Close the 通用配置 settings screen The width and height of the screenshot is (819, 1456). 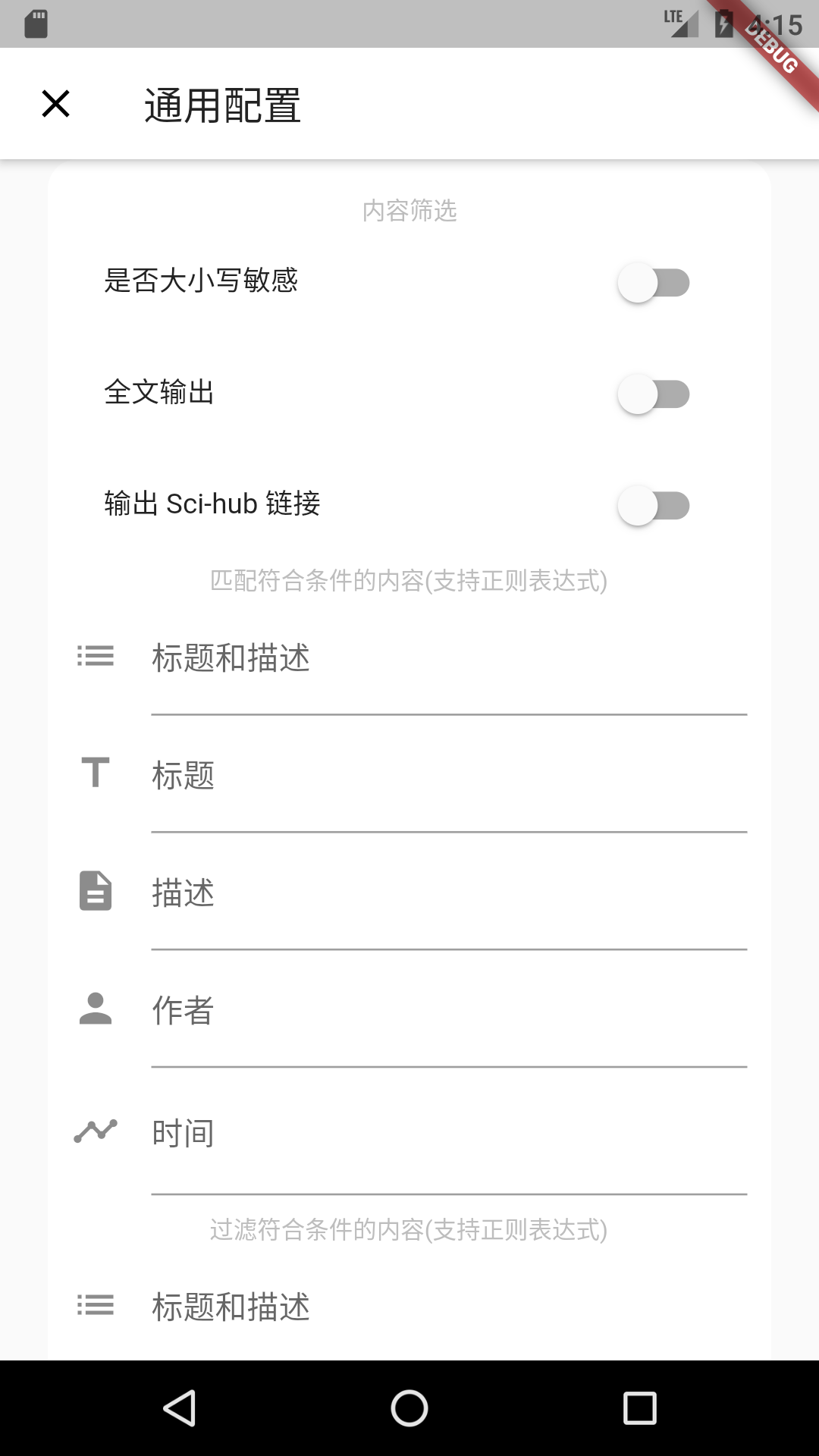coord(55,104)
